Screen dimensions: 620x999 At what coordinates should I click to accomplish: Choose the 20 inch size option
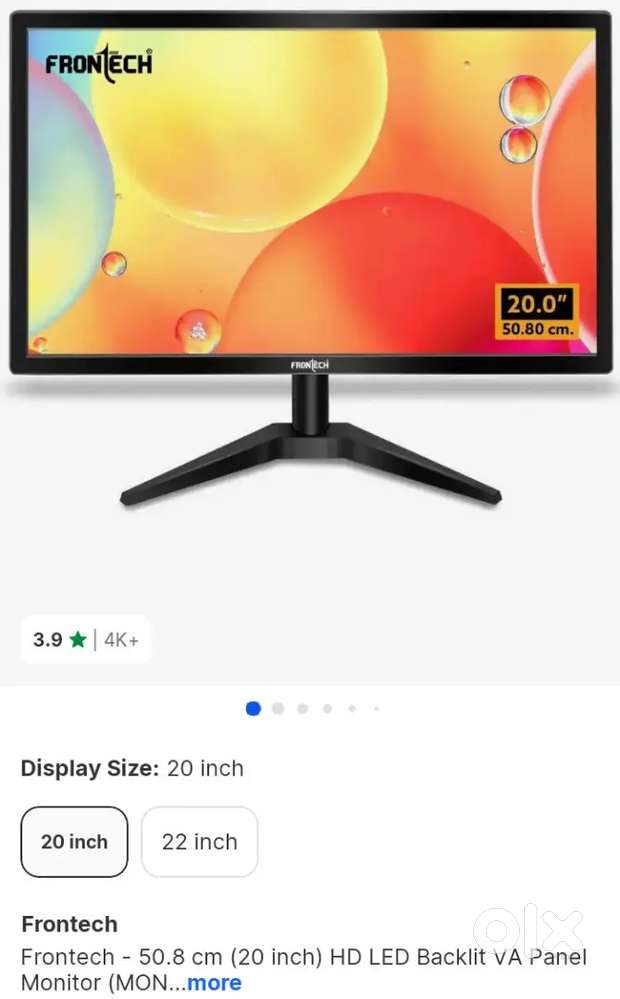click(x=74, y=842)
